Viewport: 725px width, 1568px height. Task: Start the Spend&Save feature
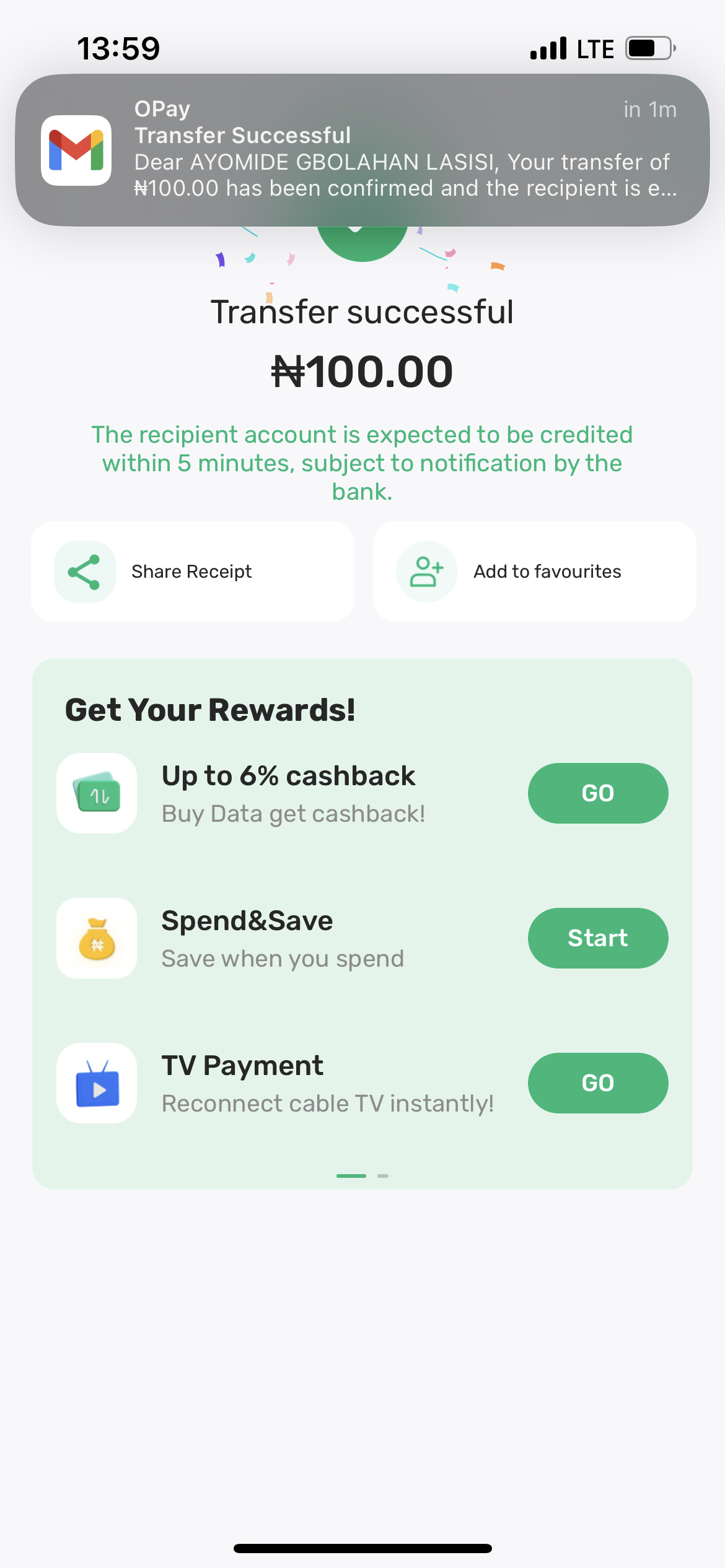point(597,938)
